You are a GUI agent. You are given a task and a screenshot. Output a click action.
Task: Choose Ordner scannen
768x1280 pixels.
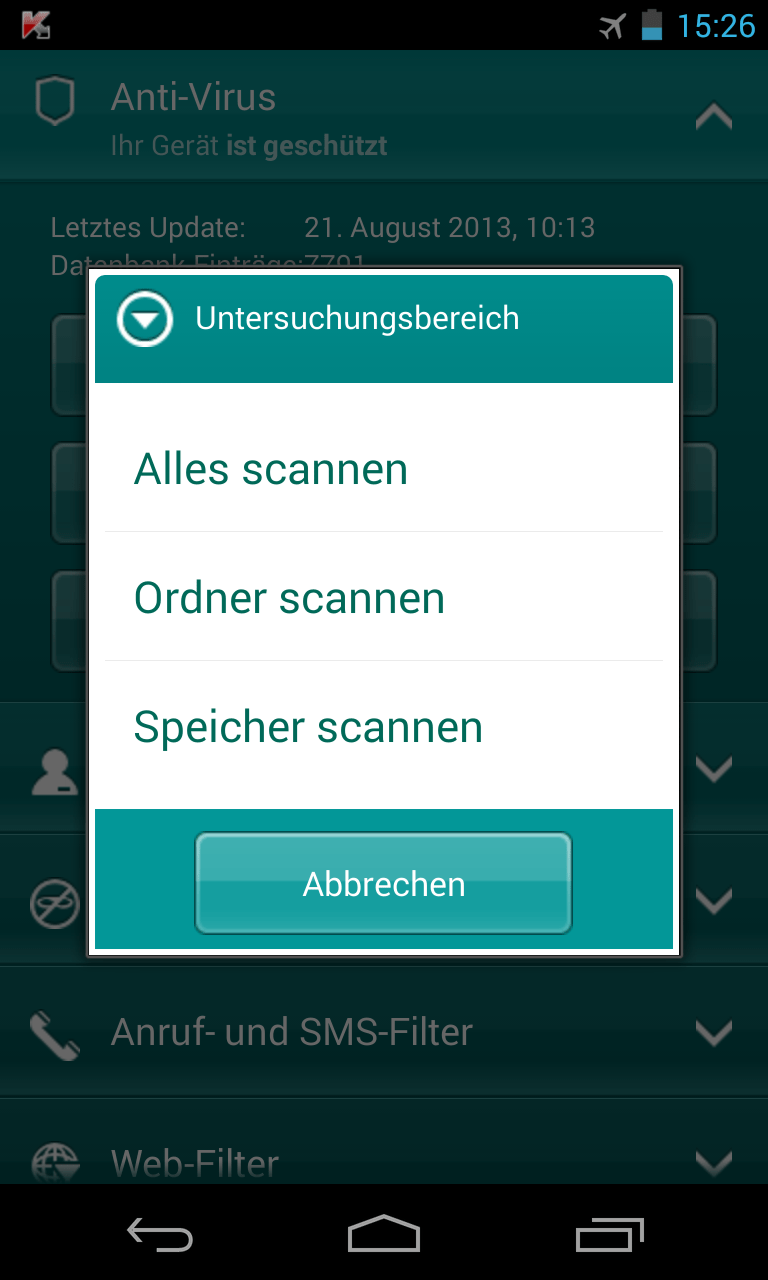click(383, 598)
